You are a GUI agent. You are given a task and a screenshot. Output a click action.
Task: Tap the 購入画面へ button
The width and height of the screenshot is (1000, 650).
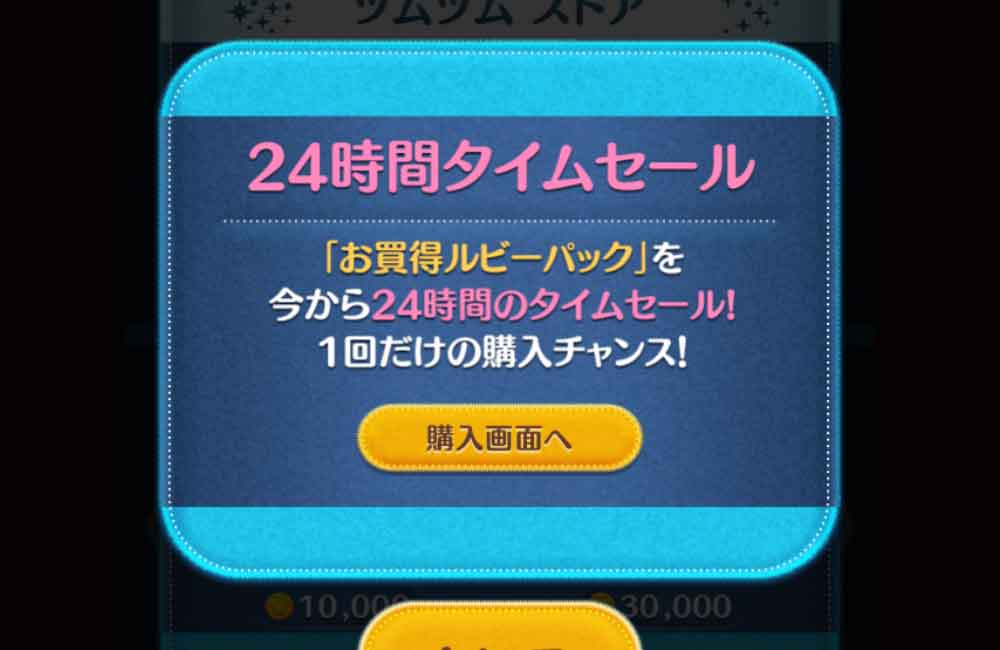pyautogui.click(x=499, y=439)
